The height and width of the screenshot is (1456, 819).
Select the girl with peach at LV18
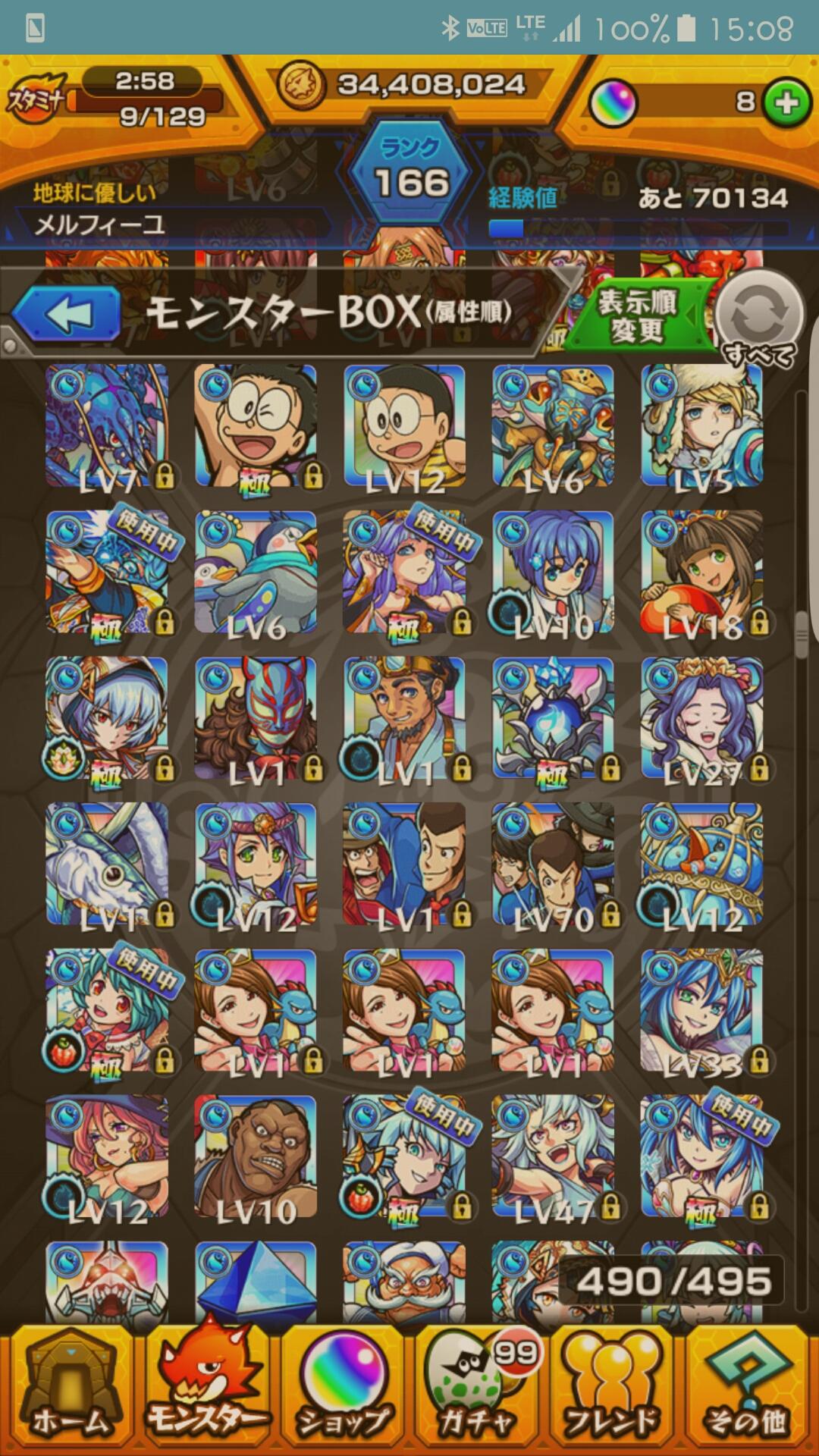[701, 573]
